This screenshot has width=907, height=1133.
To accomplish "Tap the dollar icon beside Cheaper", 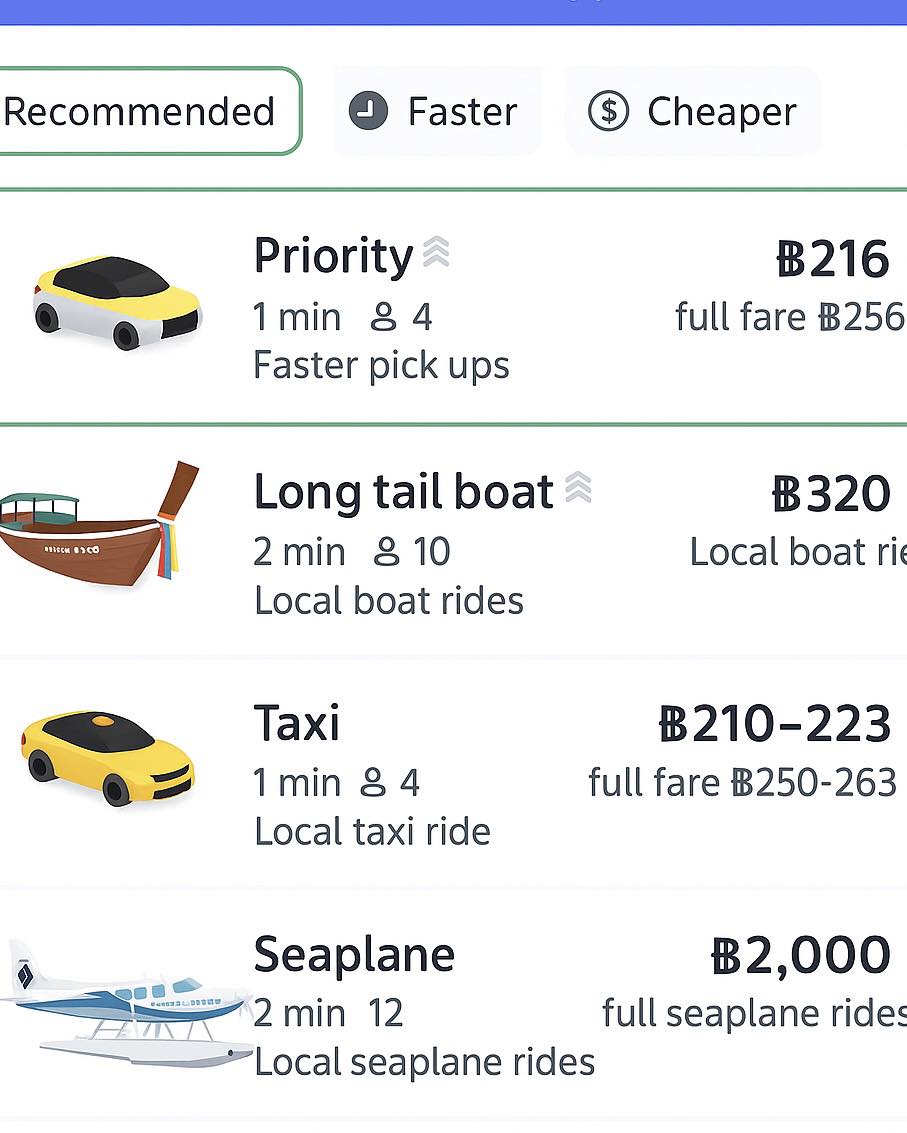I will (611, 111).
